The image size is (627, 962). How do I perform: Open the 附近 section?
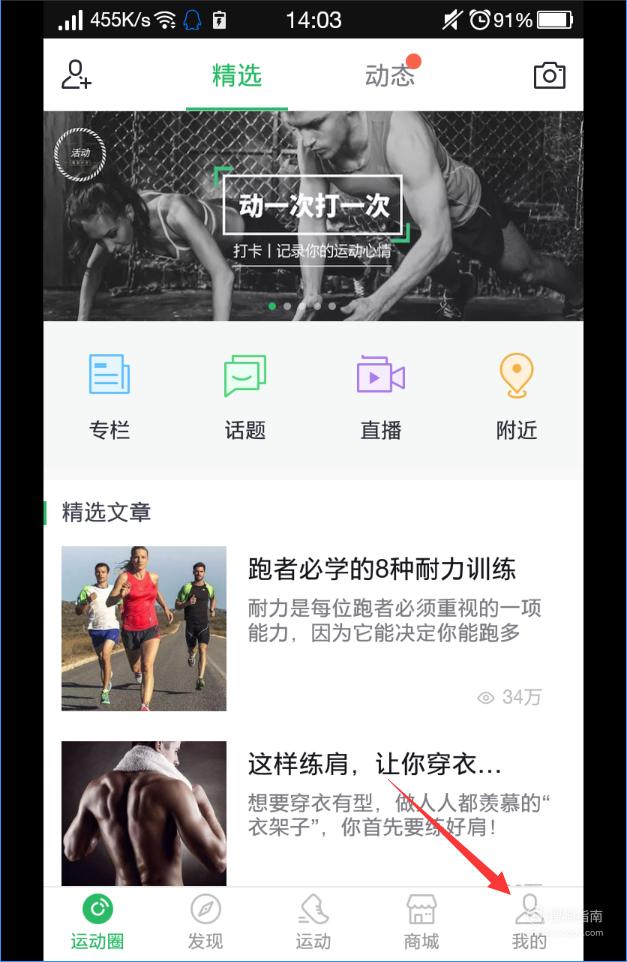point(516,396)
